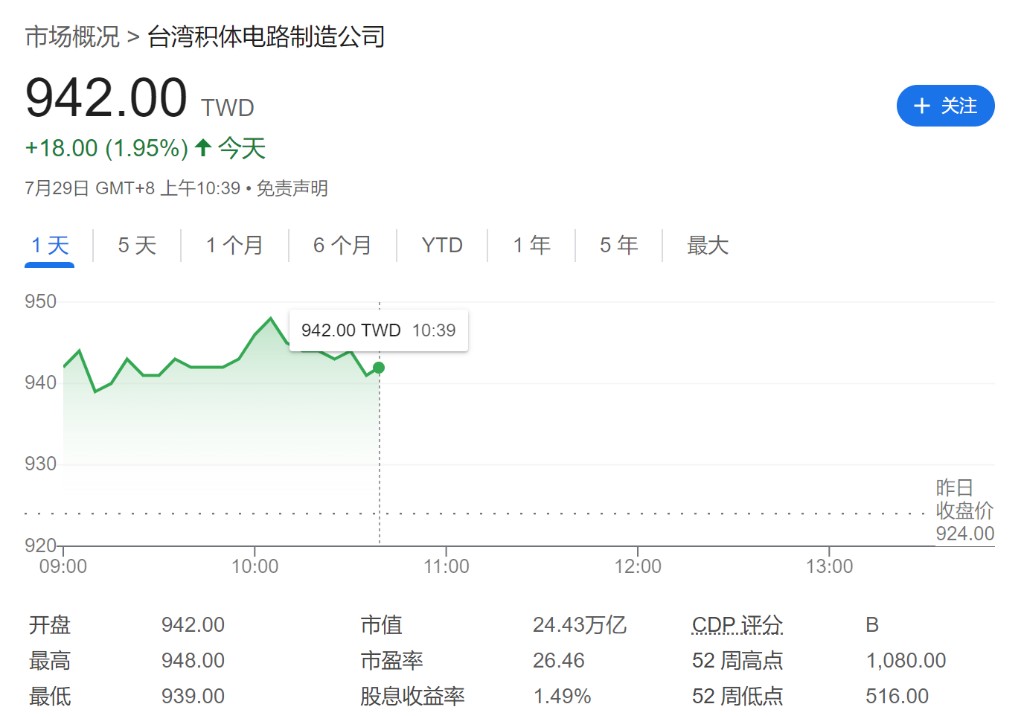Select the YTD chart range

point(442,245)
